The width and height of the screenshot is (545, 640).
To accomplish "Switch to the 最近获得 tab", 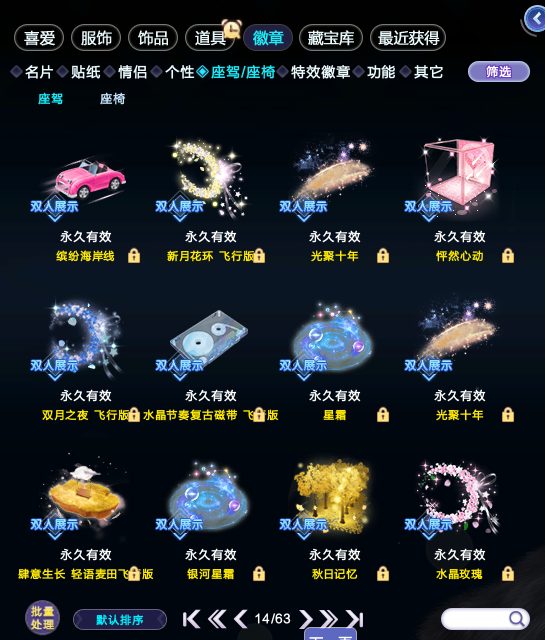I will pos(408,38).
